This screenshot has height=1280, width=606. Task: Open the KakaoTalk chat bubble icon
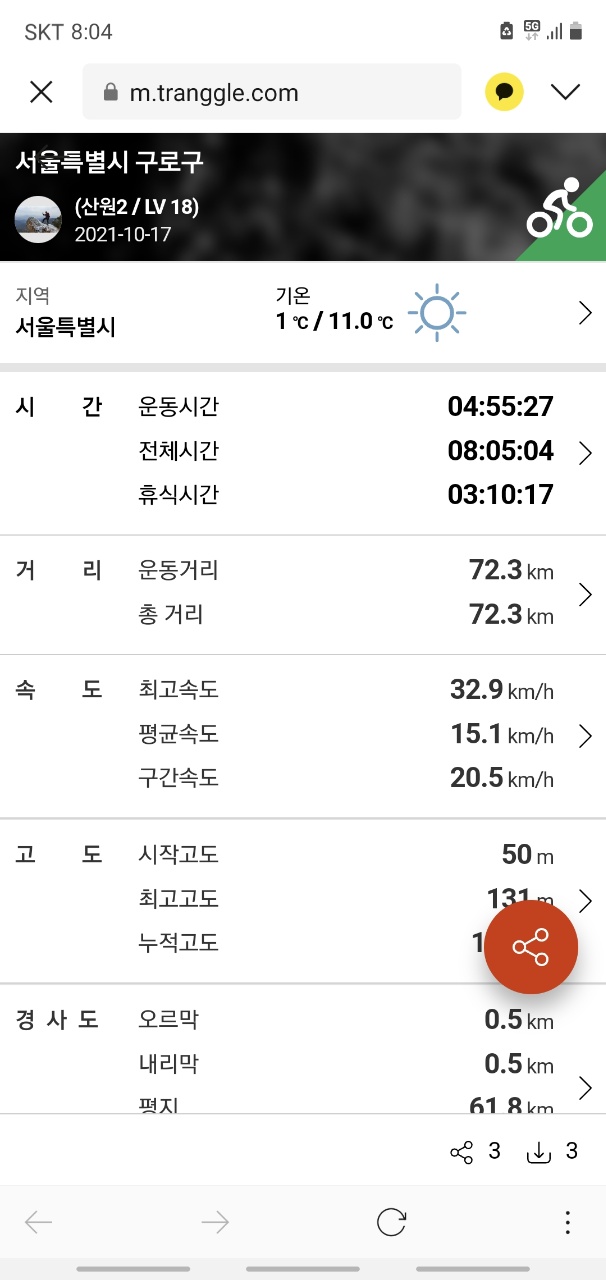[505, 93]
